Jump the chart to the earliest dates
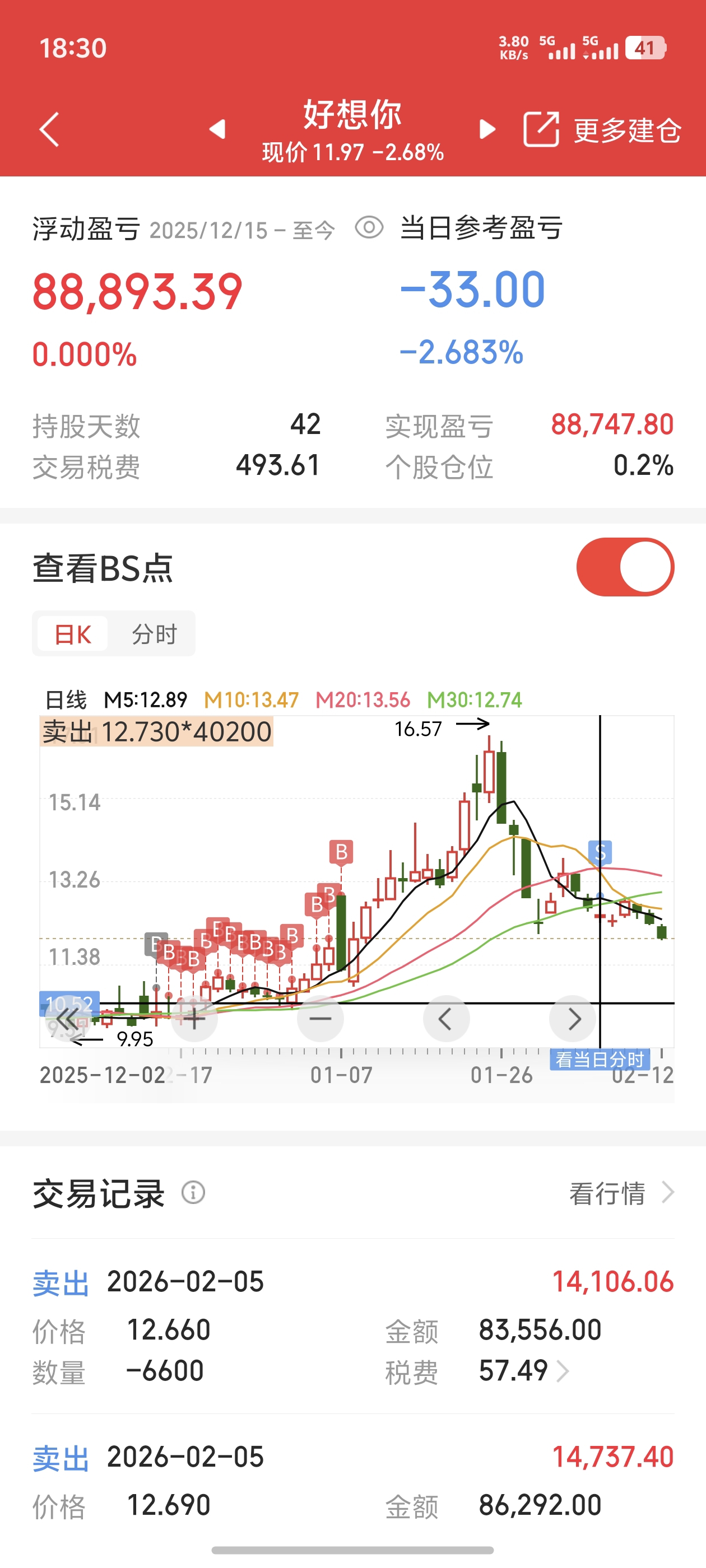 pyautogui.click(x=67, y=1019)
